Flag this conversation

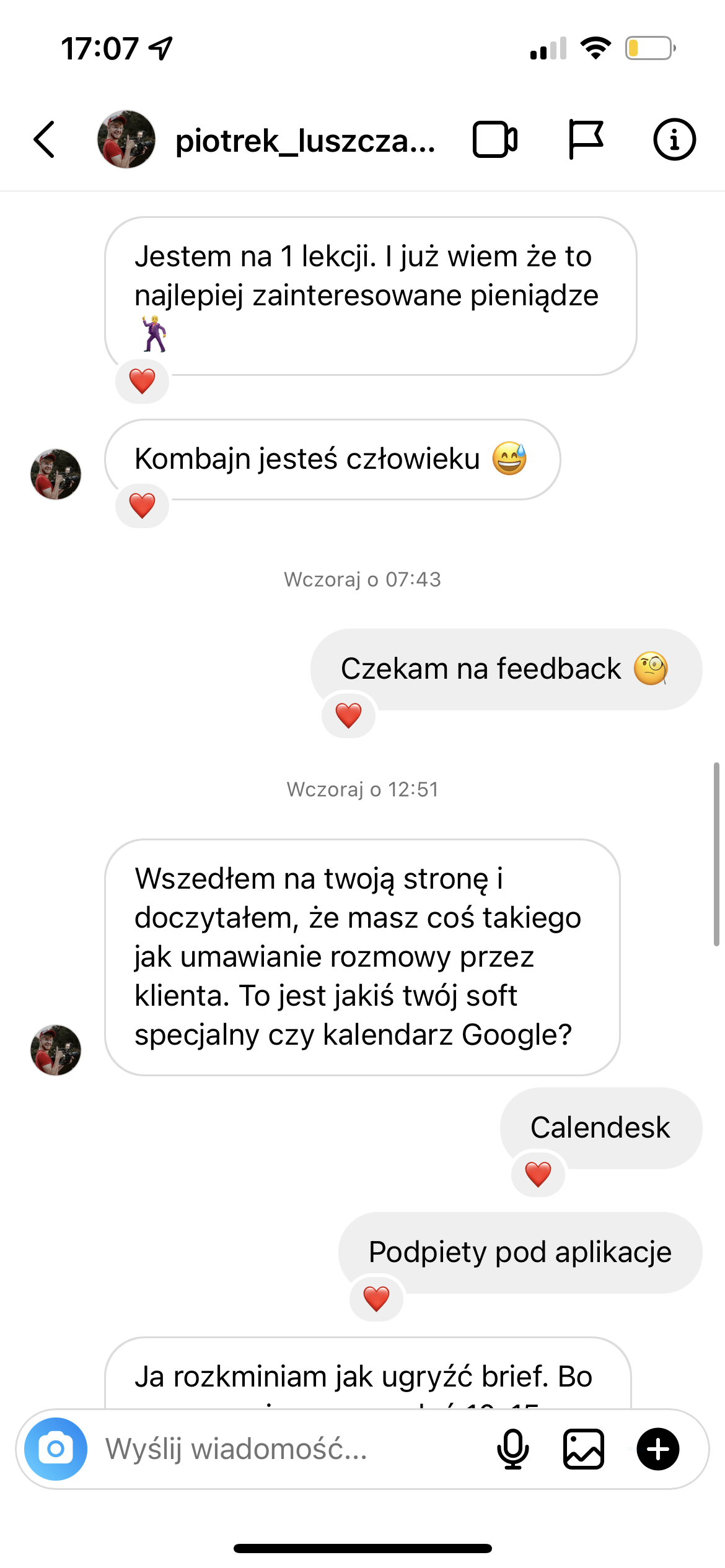click(585, 139)
